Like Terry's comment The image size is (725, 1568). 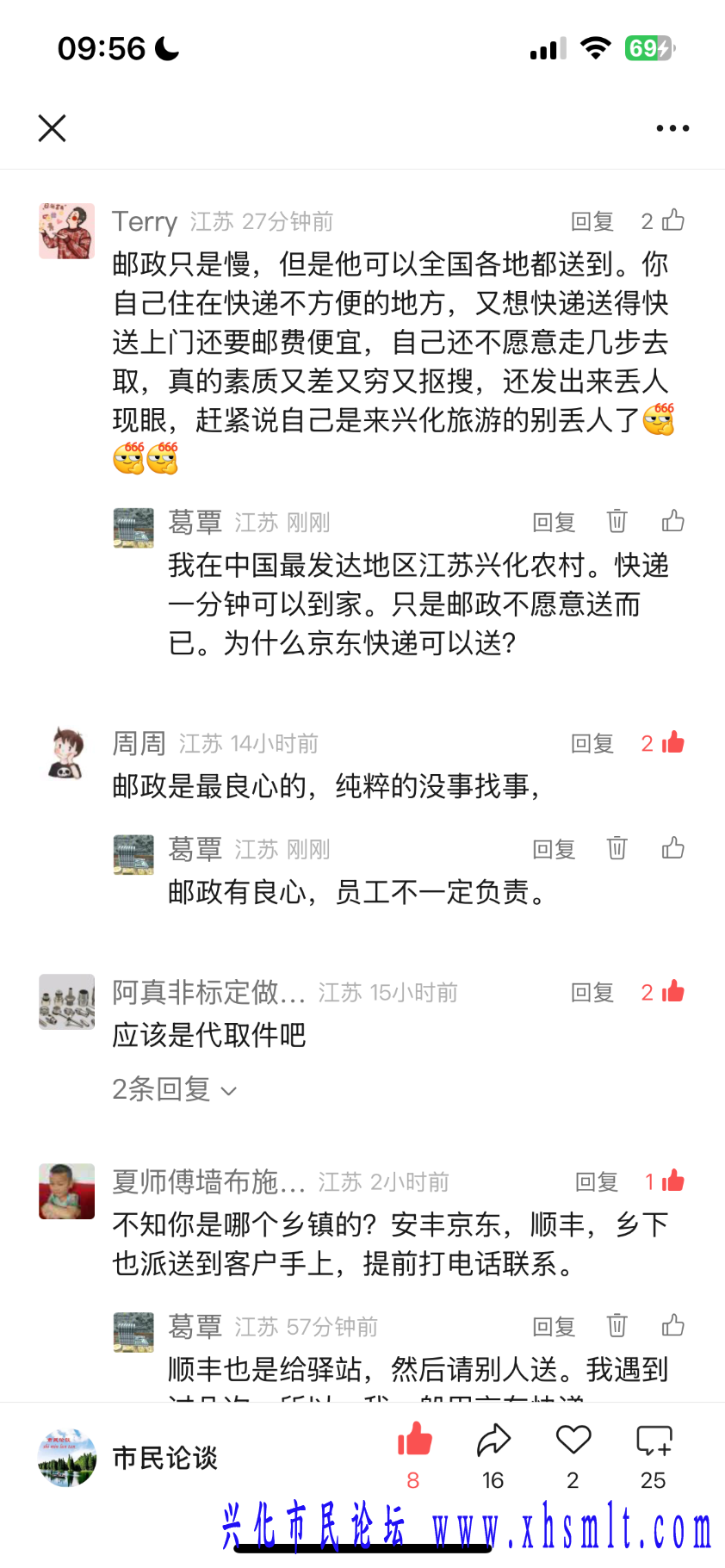673,220
